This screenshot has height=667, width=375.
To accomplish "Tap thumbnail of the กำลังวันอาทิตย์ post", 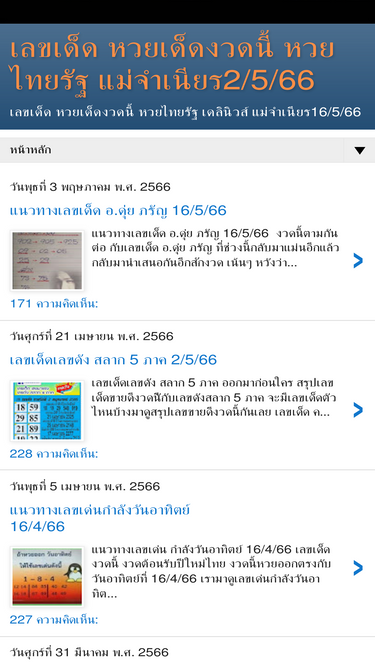I will coord(47,576).
